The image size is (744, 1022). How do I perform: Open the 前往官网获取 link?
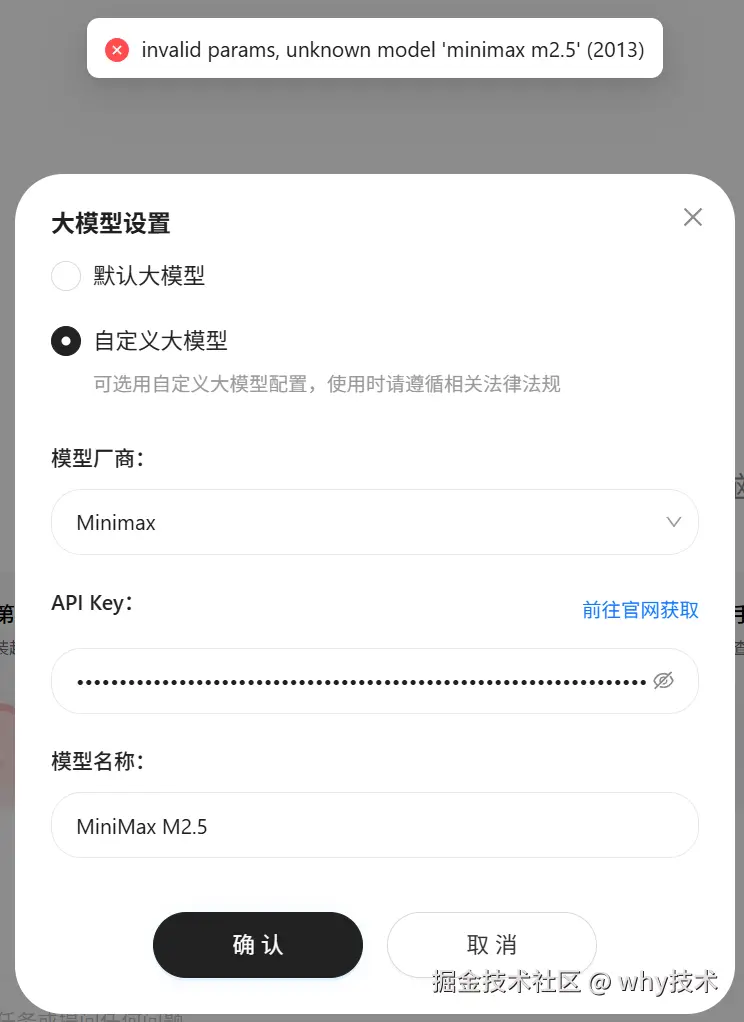pyautogui.click(x=640, y=610)
